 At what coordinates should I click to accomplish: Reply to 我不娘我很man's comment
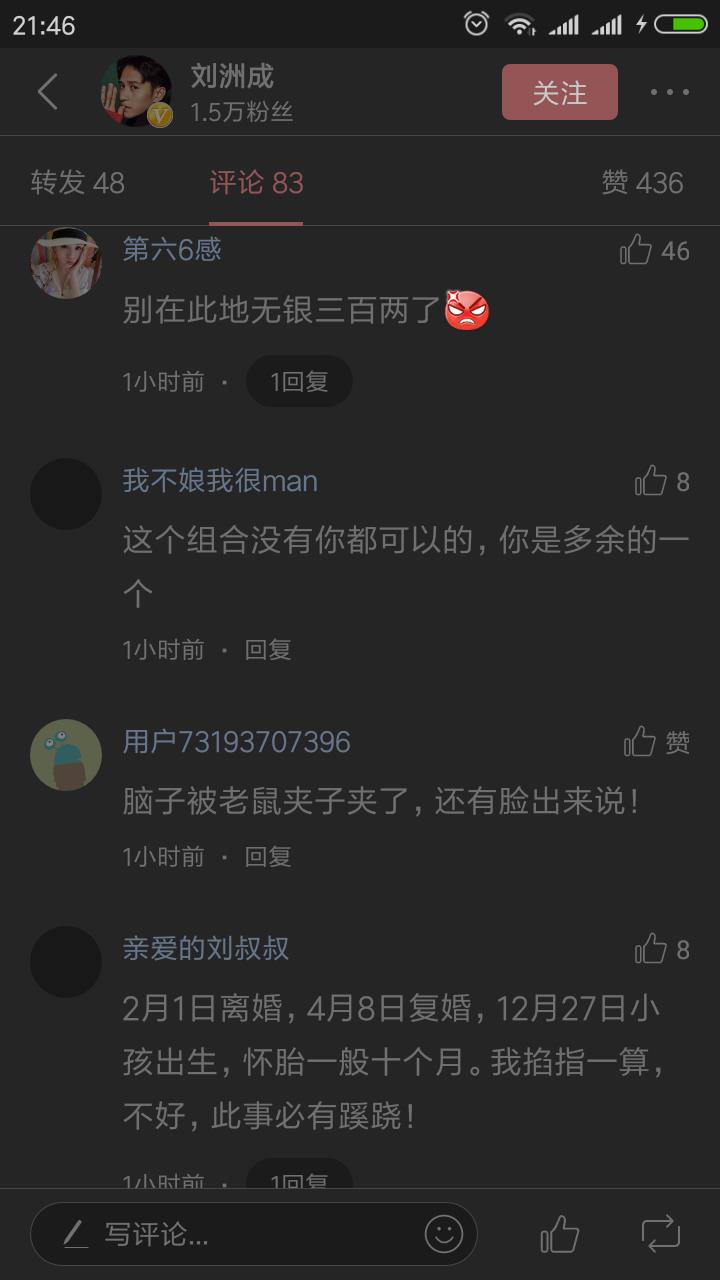(x=268, y=650)
